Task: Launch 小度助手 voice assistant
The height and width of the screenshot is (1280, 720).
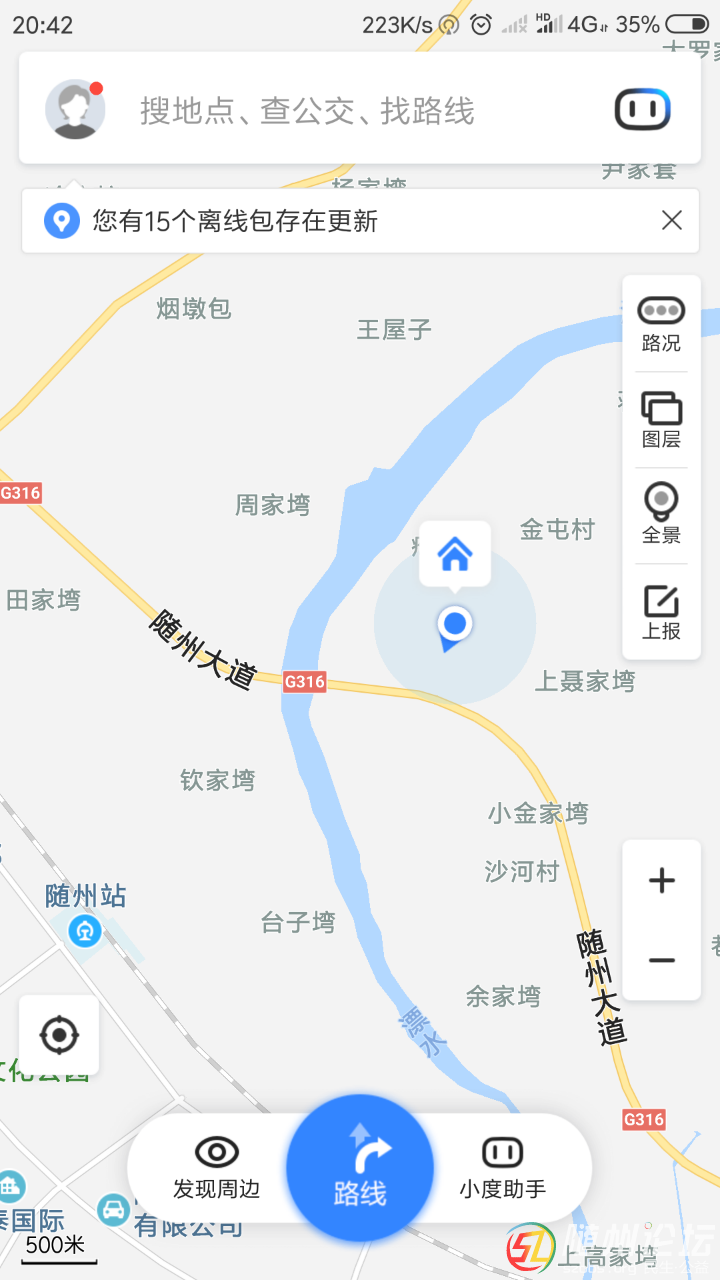Action: coord(503,1168)
